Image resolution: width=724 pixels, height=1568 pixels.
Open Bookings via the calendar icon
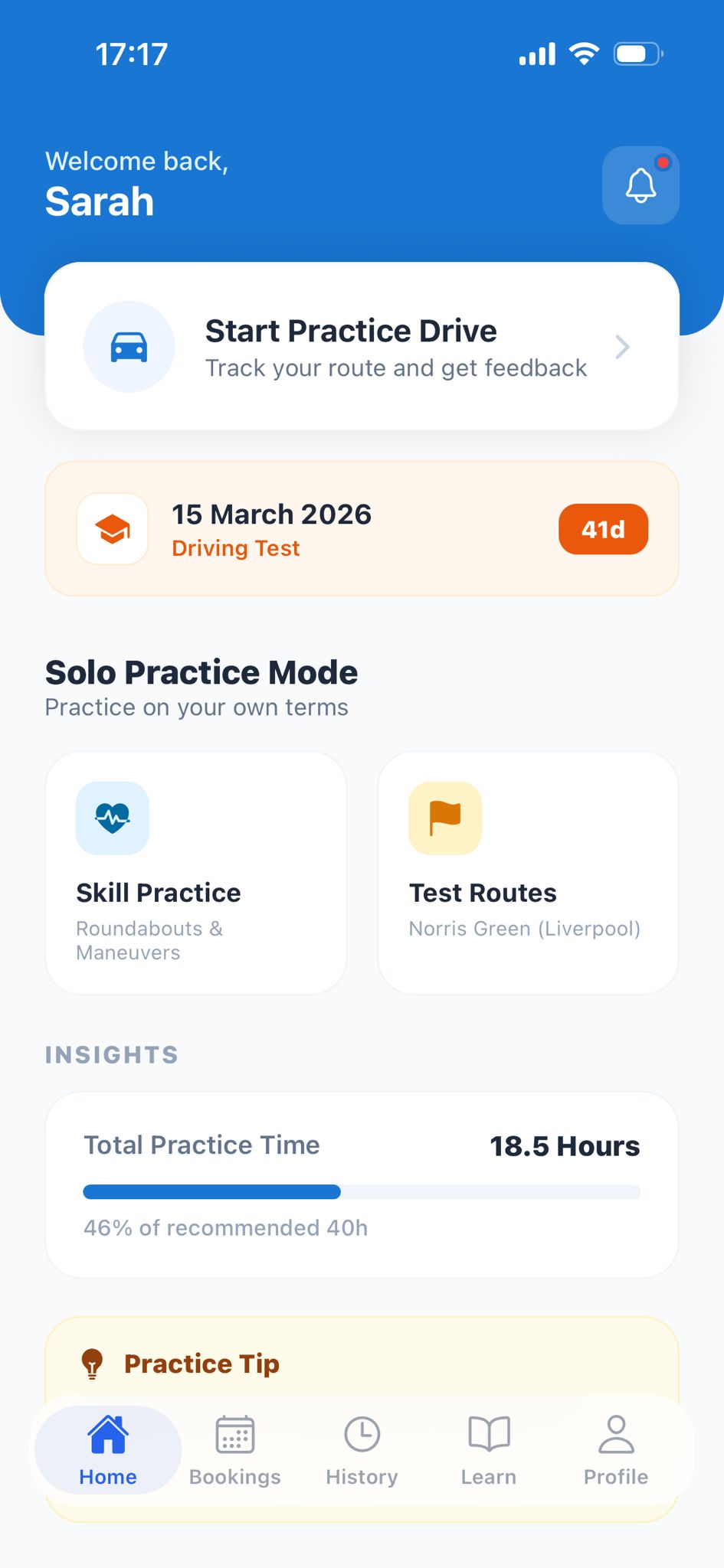[234, 1432]
